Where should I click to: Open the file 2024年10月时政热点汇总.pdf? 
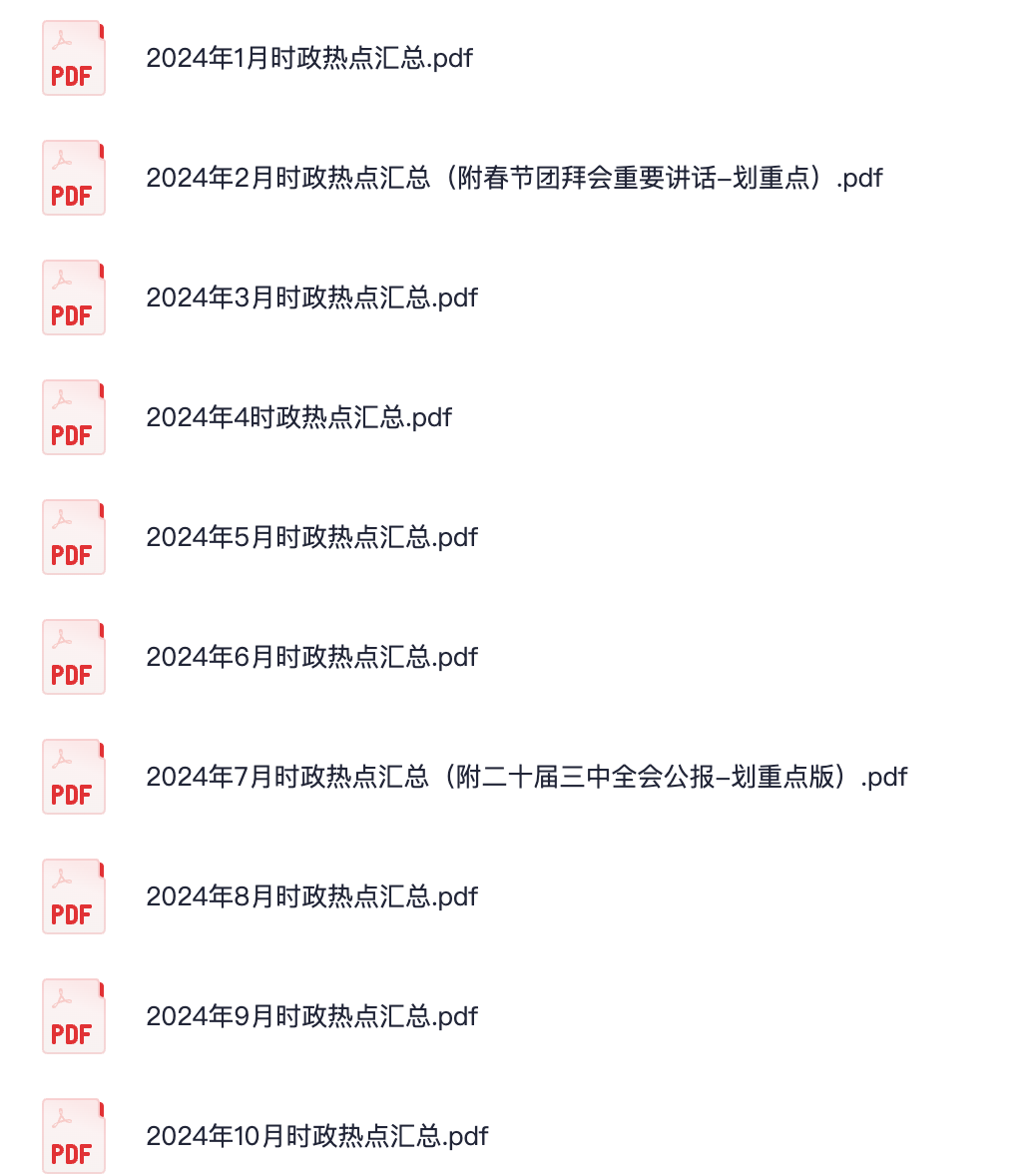tap(317, 1136)
